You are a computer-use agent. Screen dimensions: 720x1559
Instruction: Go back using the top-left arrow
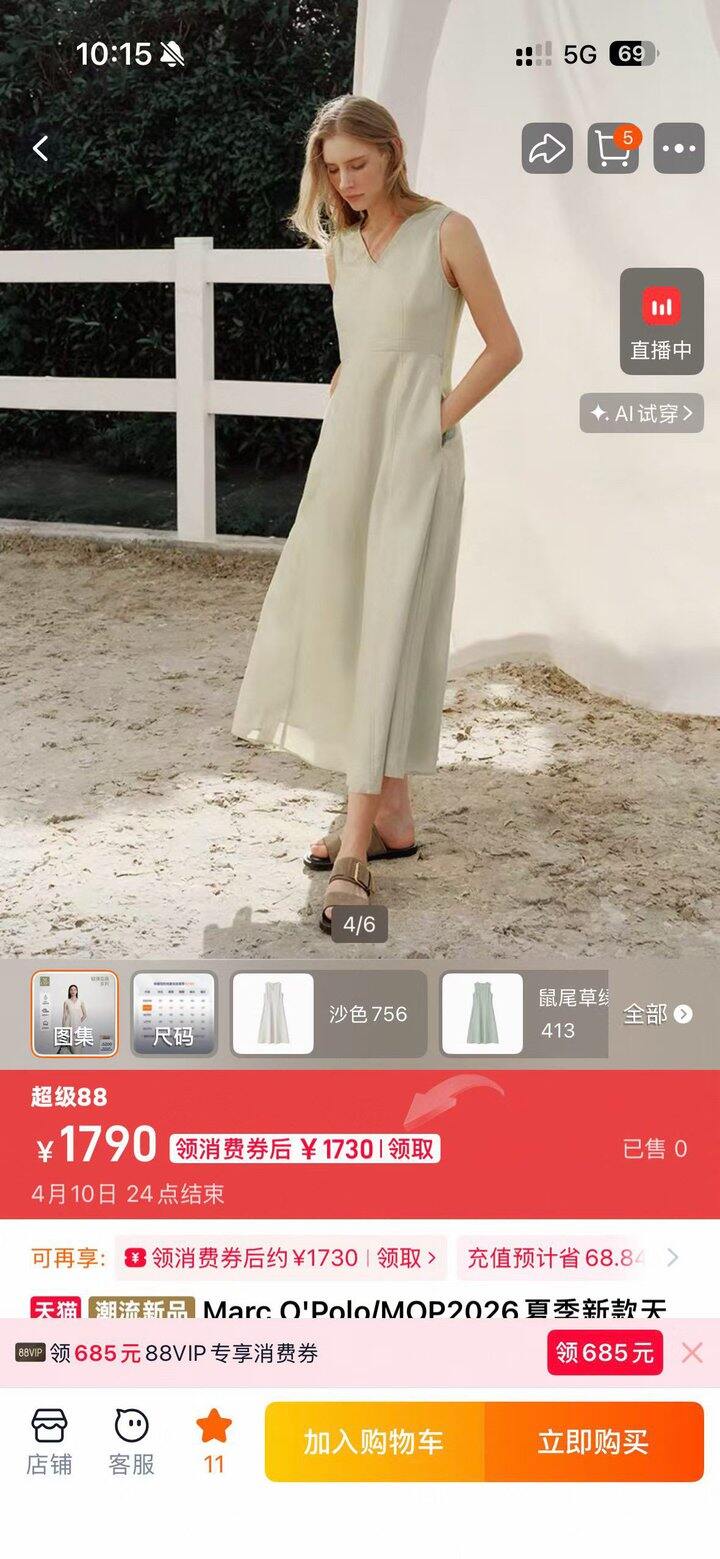tap(41, 149)
